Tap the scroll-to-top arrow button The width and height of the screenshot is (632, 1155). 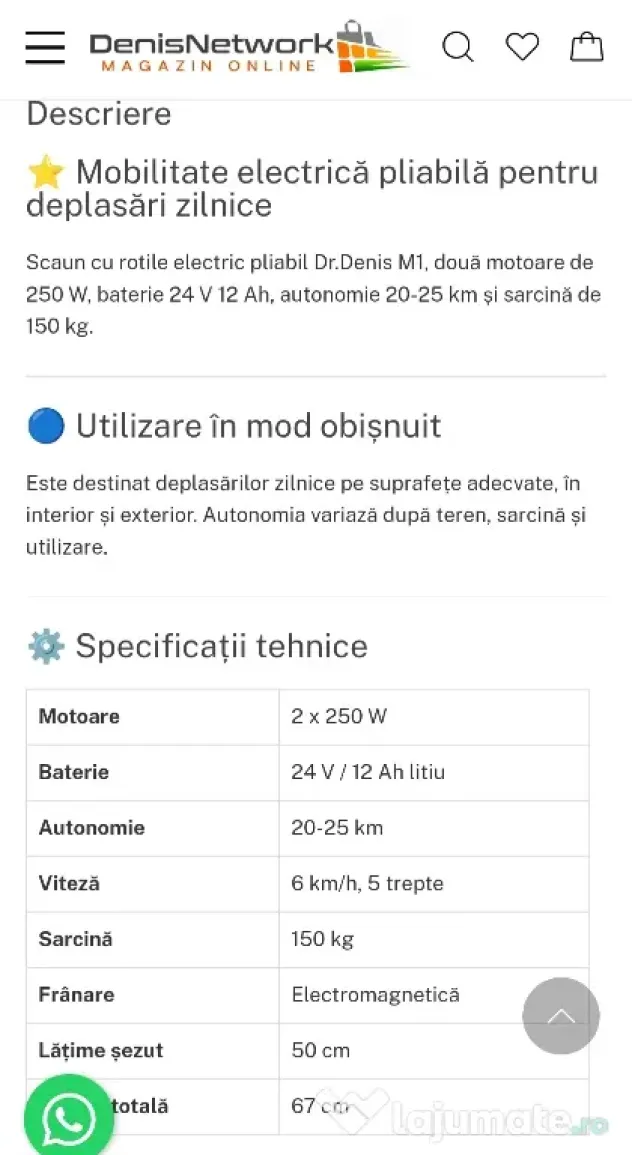click(561, 1016)
